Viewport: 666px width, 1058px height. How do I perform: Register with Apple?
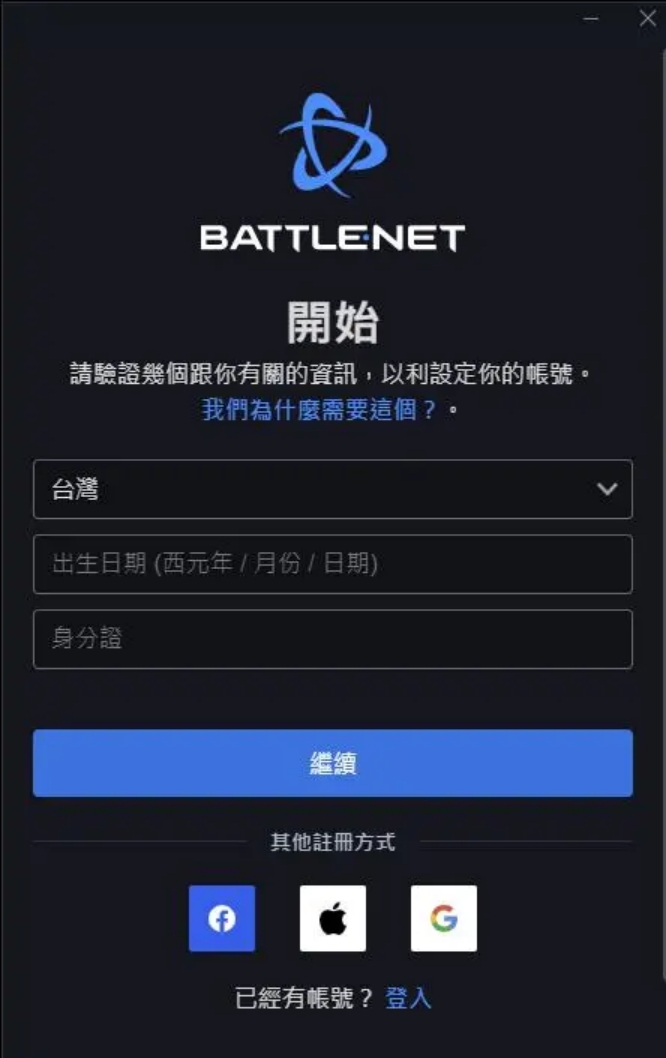click(333, 918)
